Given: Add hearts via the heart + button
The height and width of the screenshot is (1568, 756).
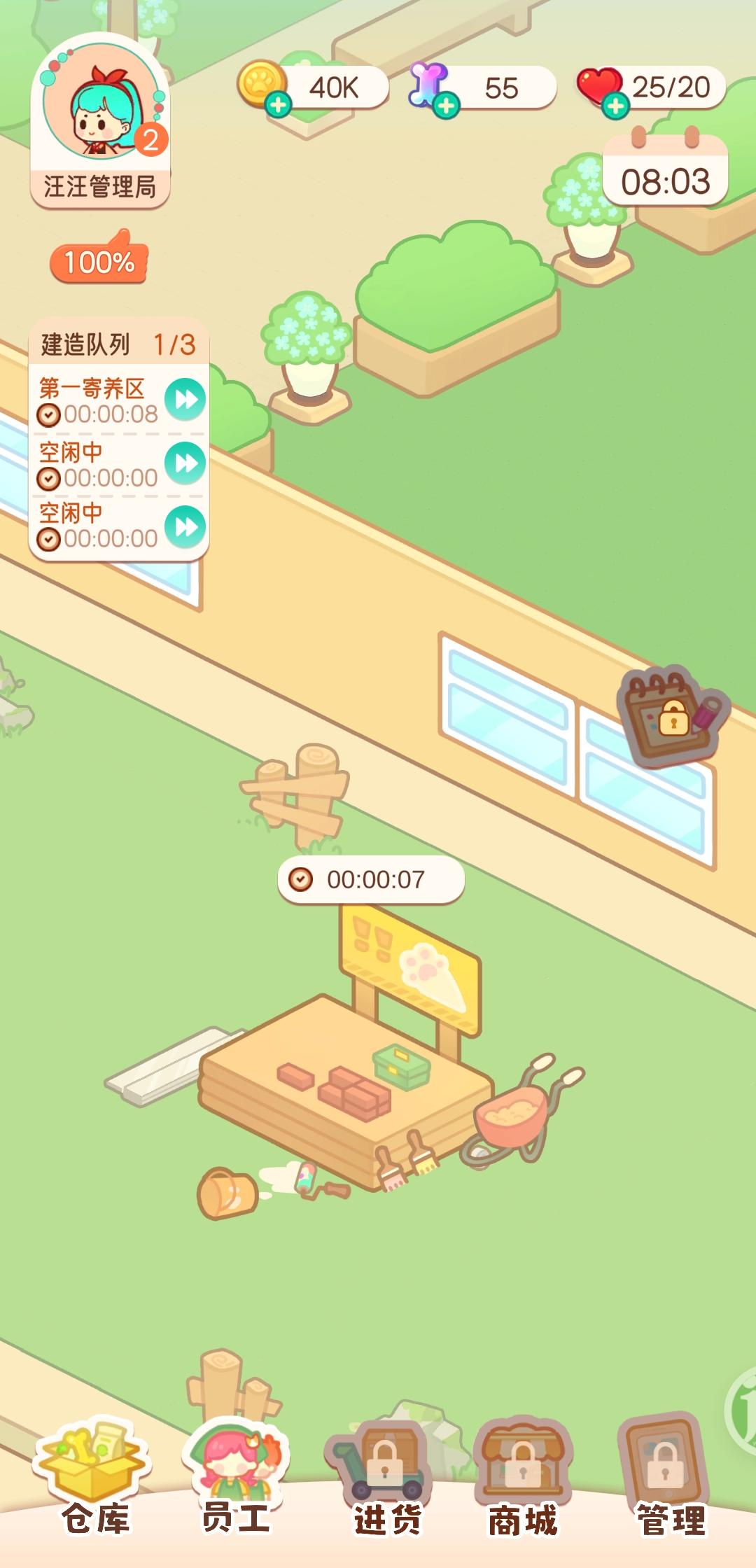Looking at the screenshot, I should coord(615,107).
